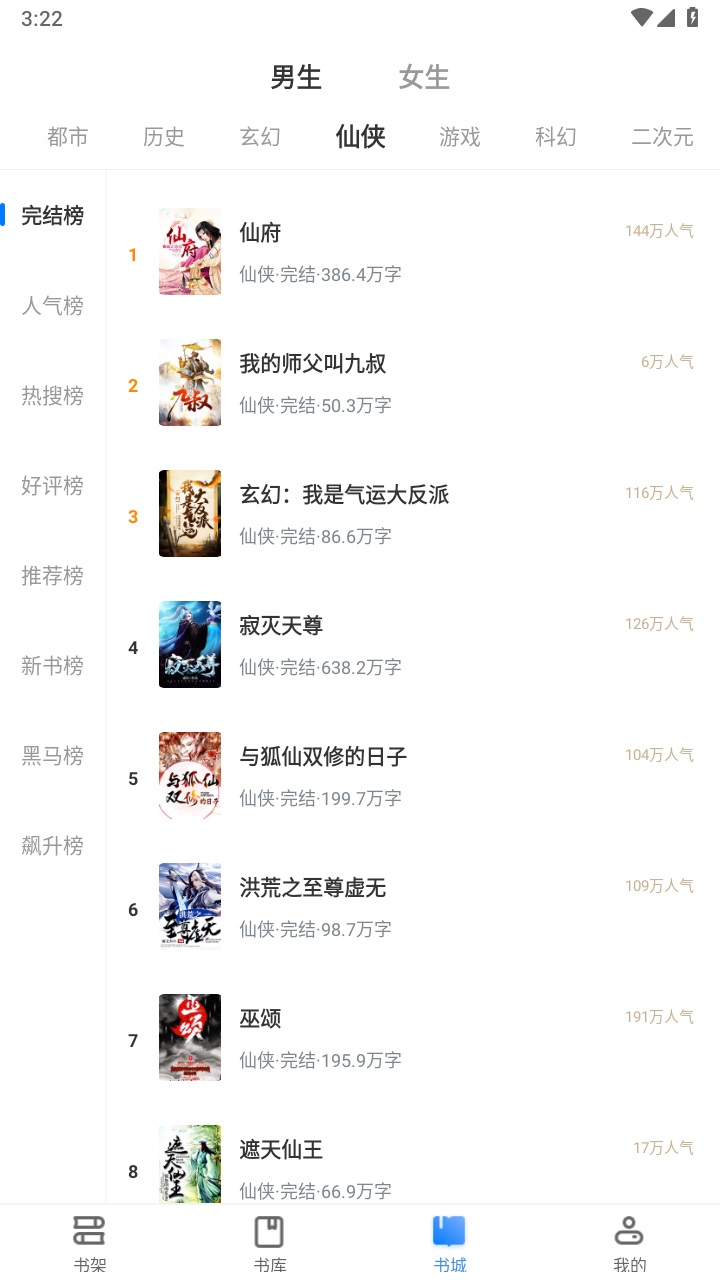
Task: Switch to the 新书榜 new books ranking
Action: (x=53, y=665)
